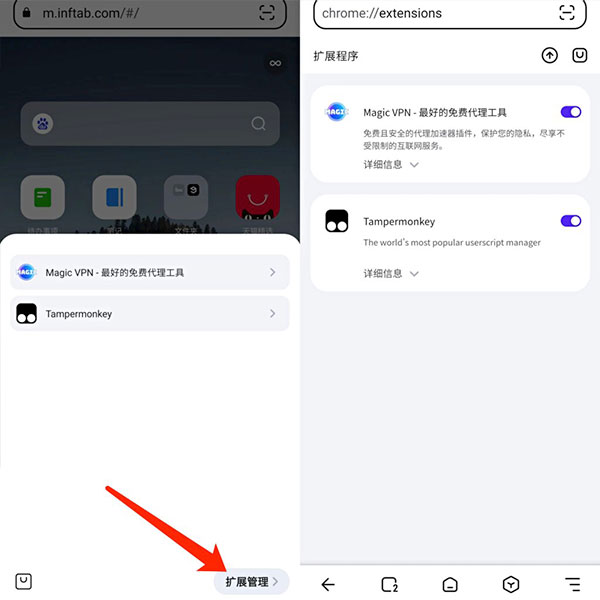Open the tab switcher showing 2 tabs

tap(389, 584)
